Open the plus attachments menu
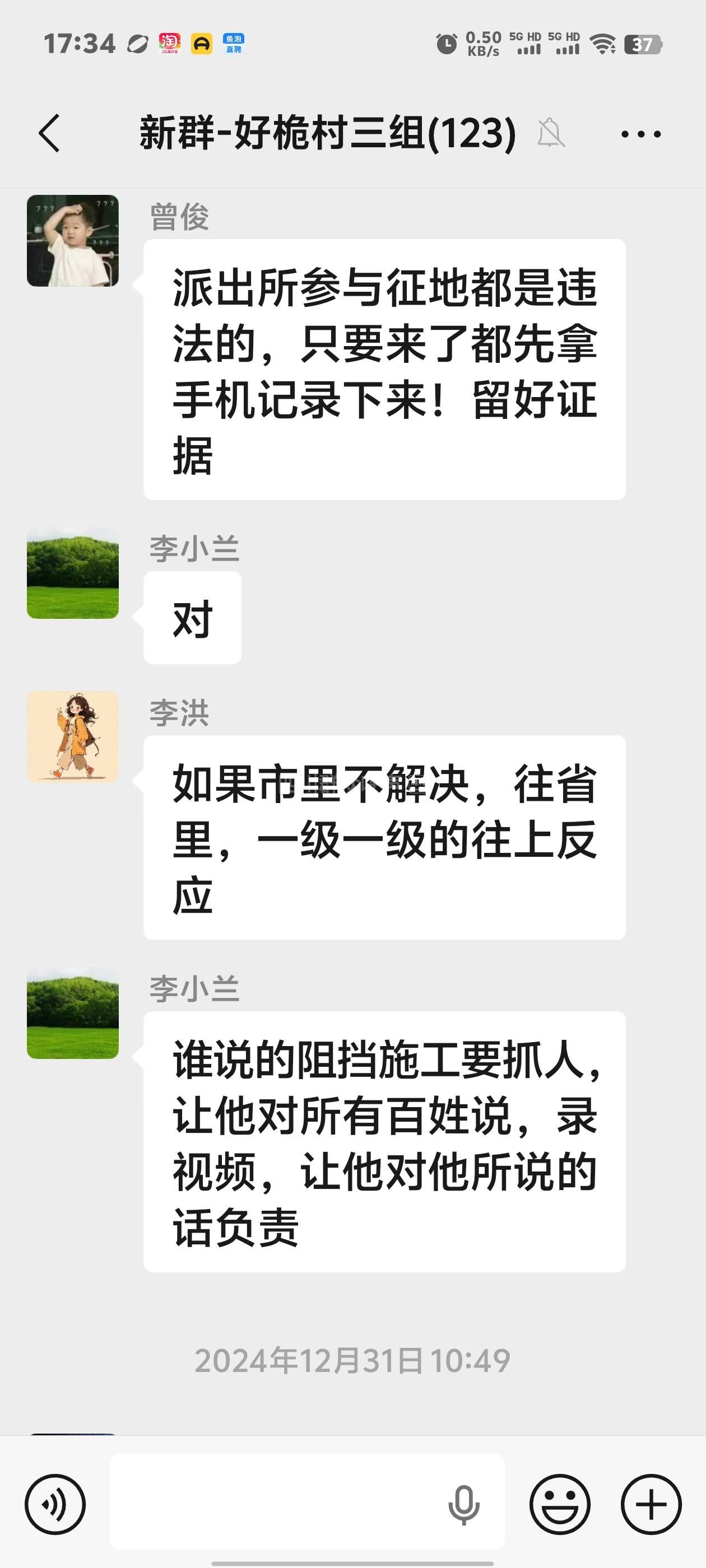706x1568 pixels. [651, 1504]
